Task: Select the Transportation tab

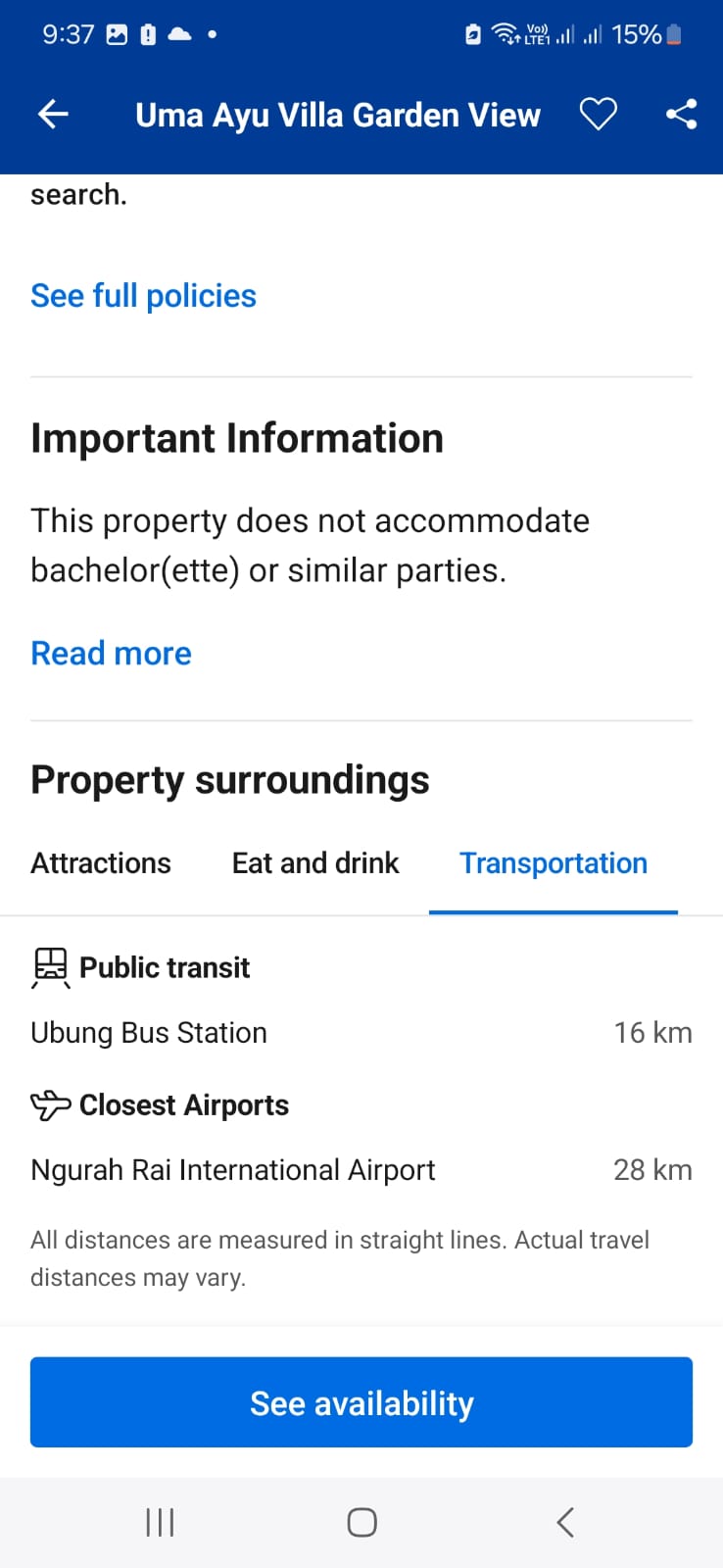Action: pos(554,863)
